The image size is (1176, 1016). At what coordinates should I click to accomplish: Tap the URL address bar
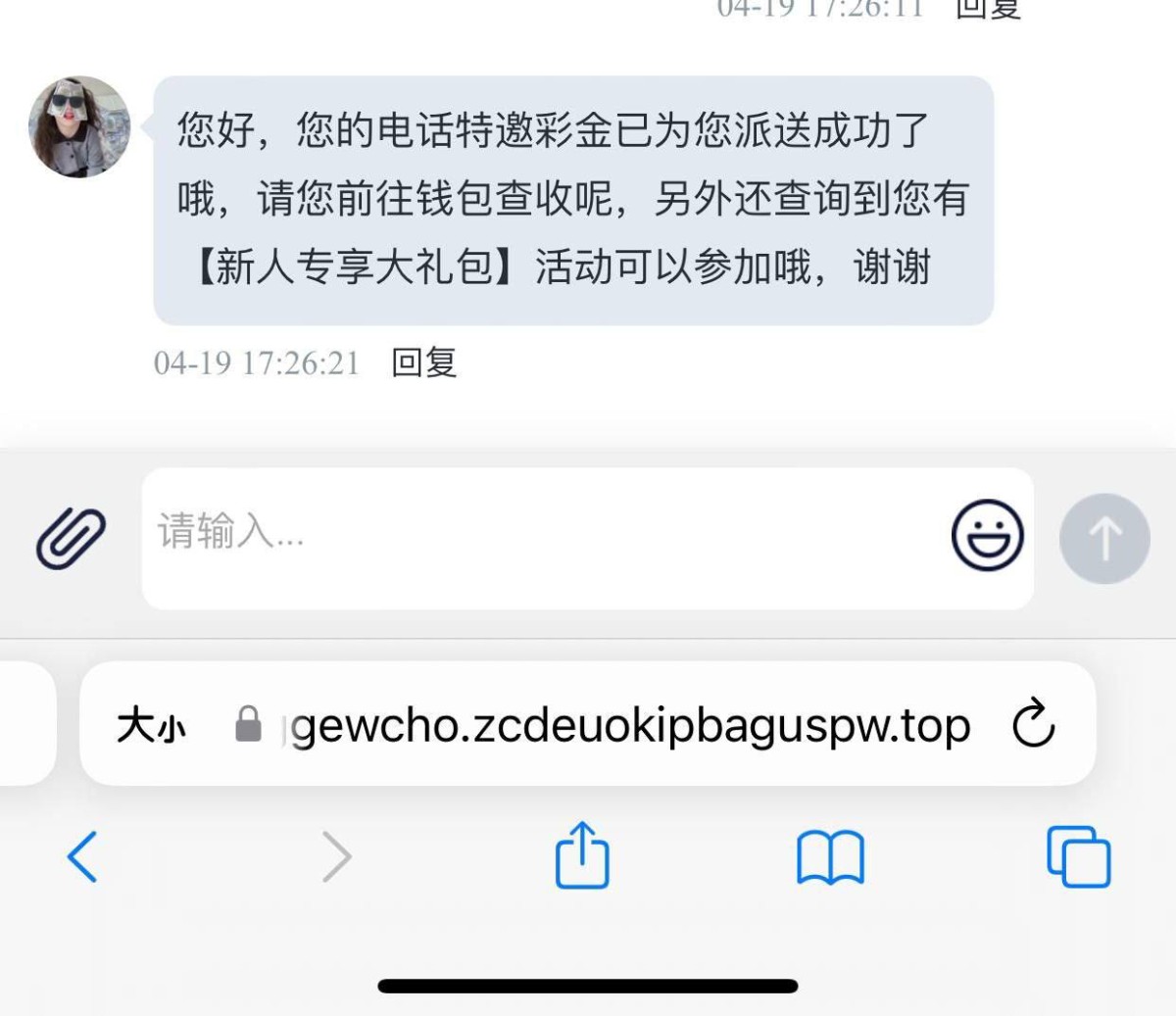627,726
